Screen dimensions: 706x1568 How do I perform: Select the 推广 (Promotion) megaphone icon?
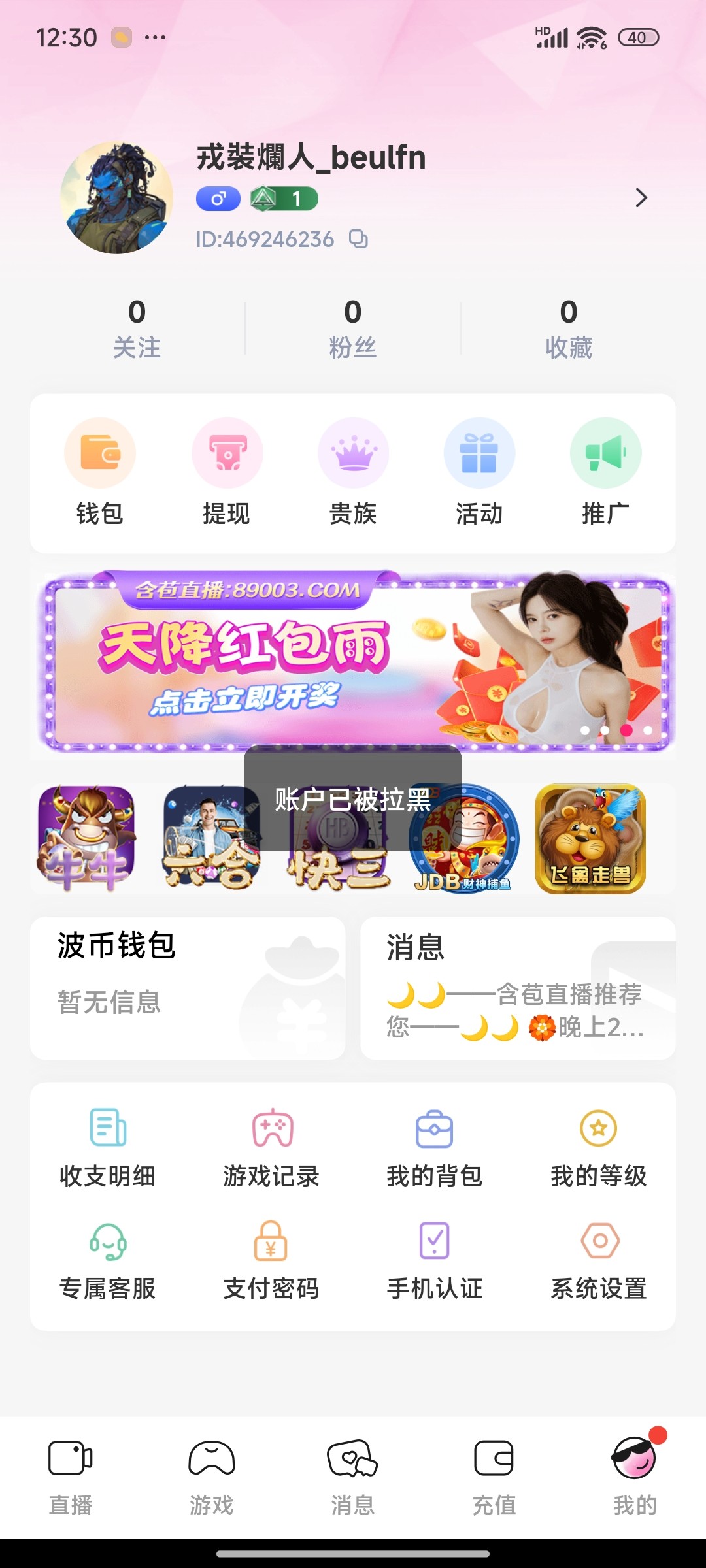pos(605,452)
